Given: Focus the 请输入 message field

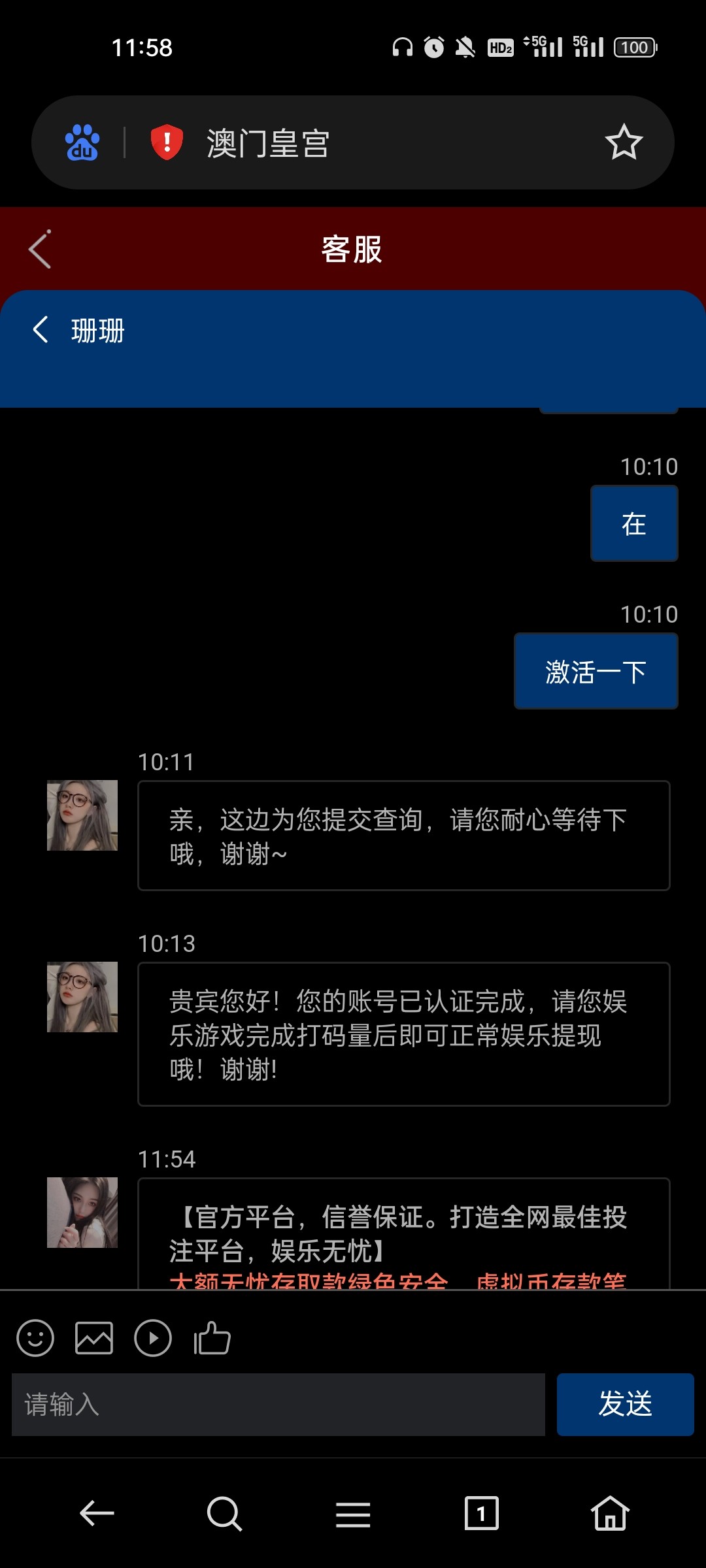Looking at the screenshot, I should click(x=278, y=1404).
